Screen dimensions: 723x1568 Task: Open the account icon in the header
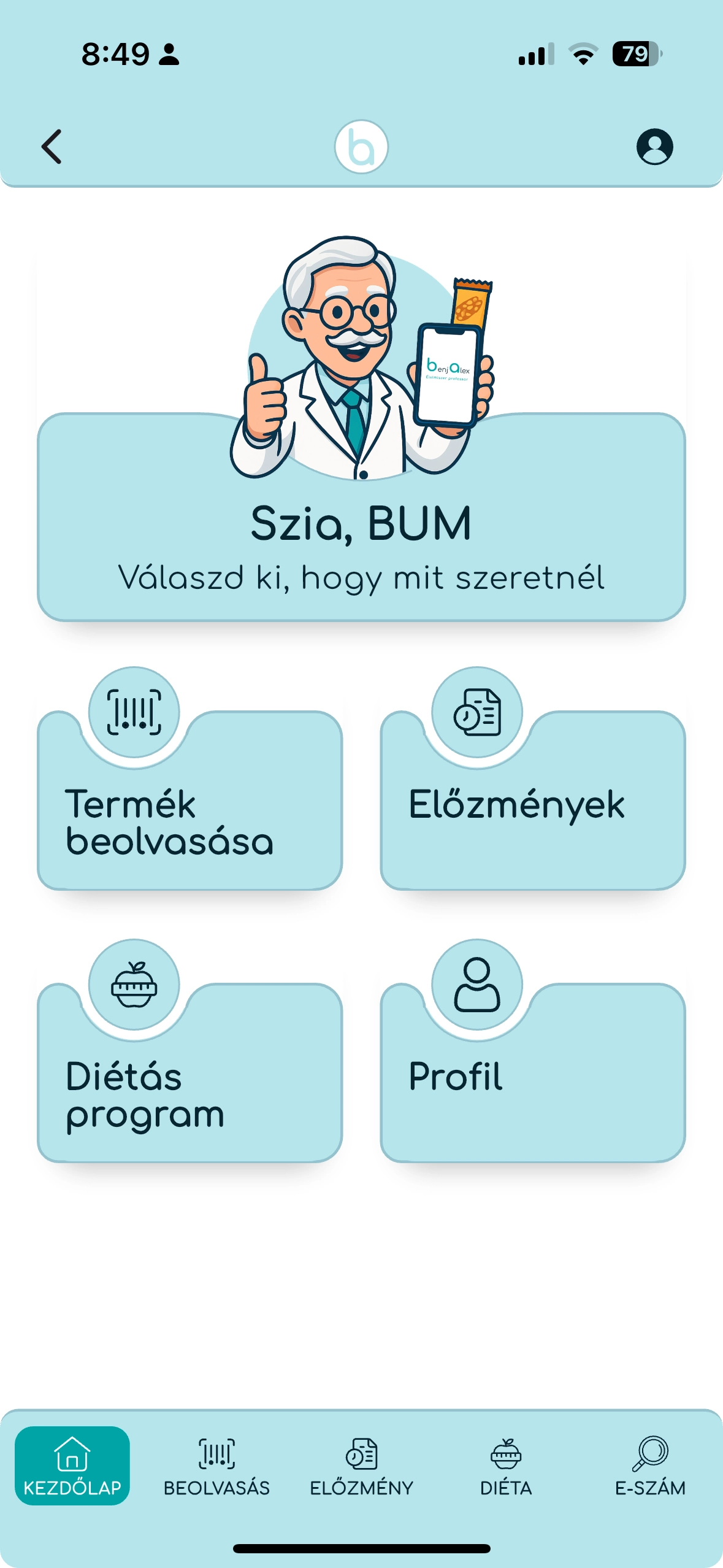pos(654,147)
